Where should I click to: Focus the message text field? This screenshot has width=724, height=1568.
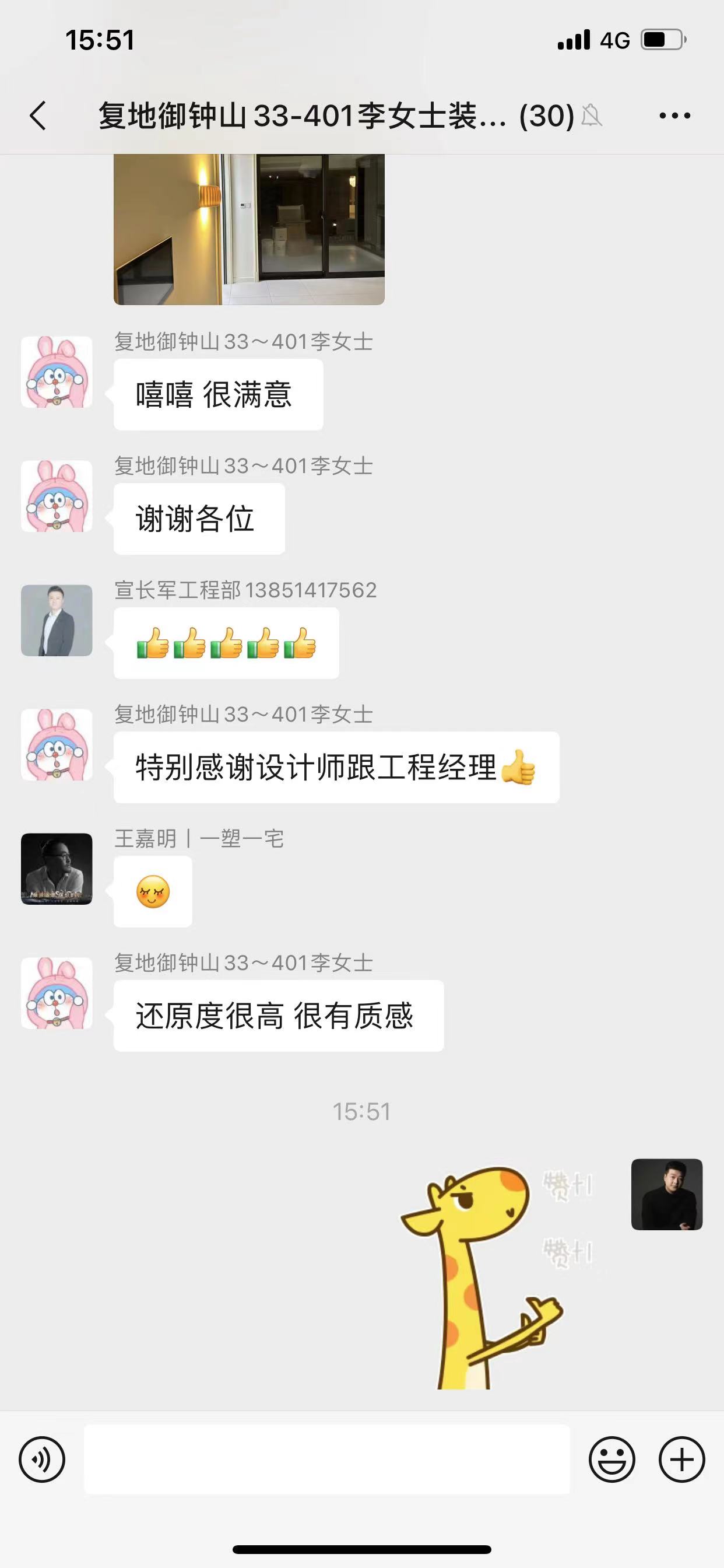(x=326, y=1459)
